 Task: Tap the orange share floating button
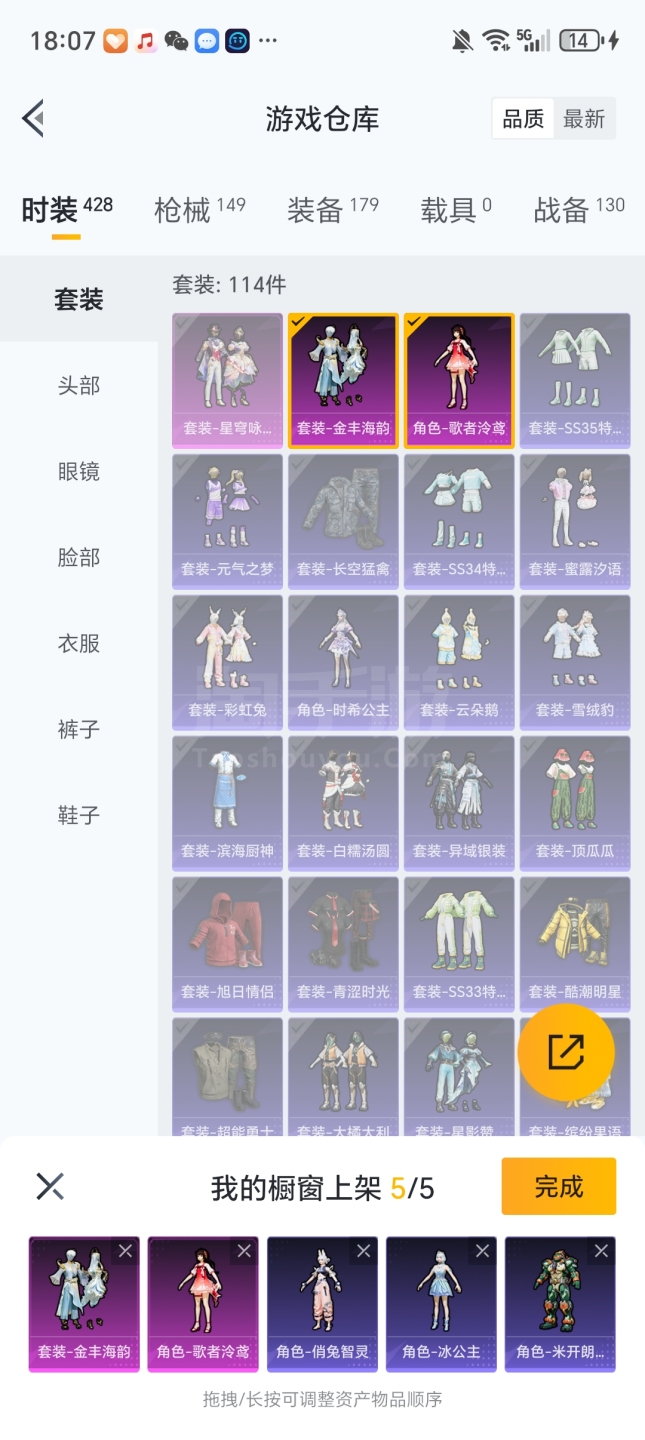tap(566, 1052)
